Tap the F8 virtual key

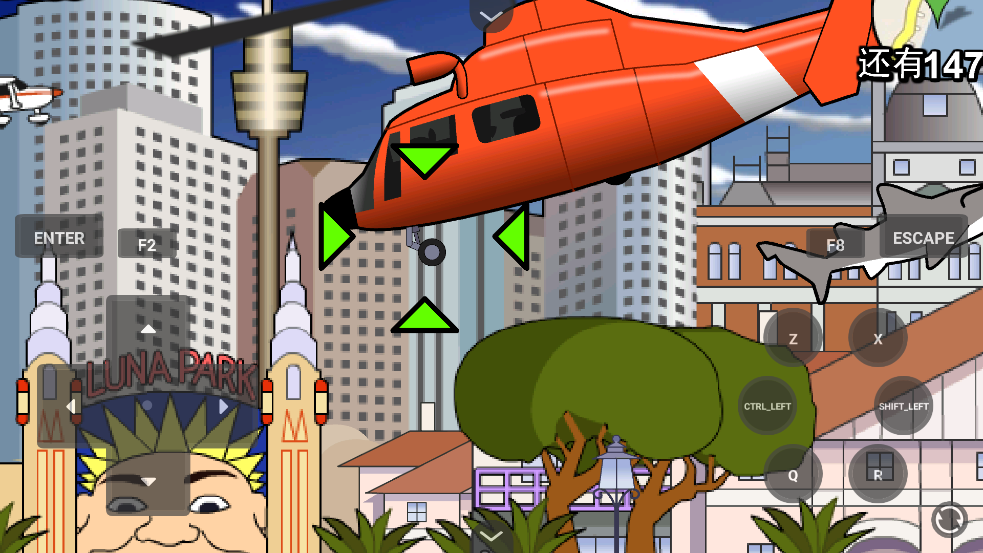click(x=835, y=244)
